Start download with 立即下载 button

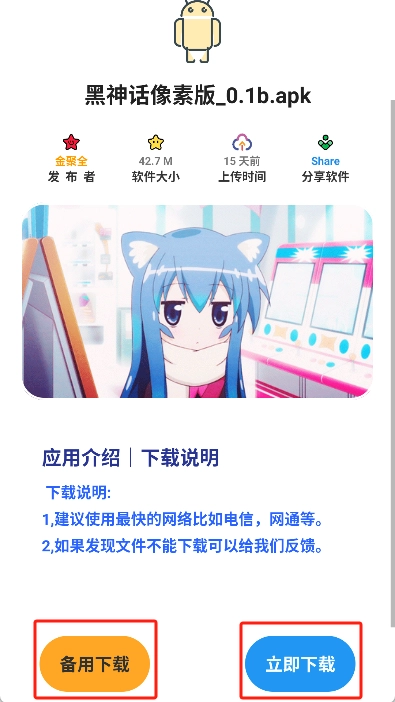(x=300, y=663)
